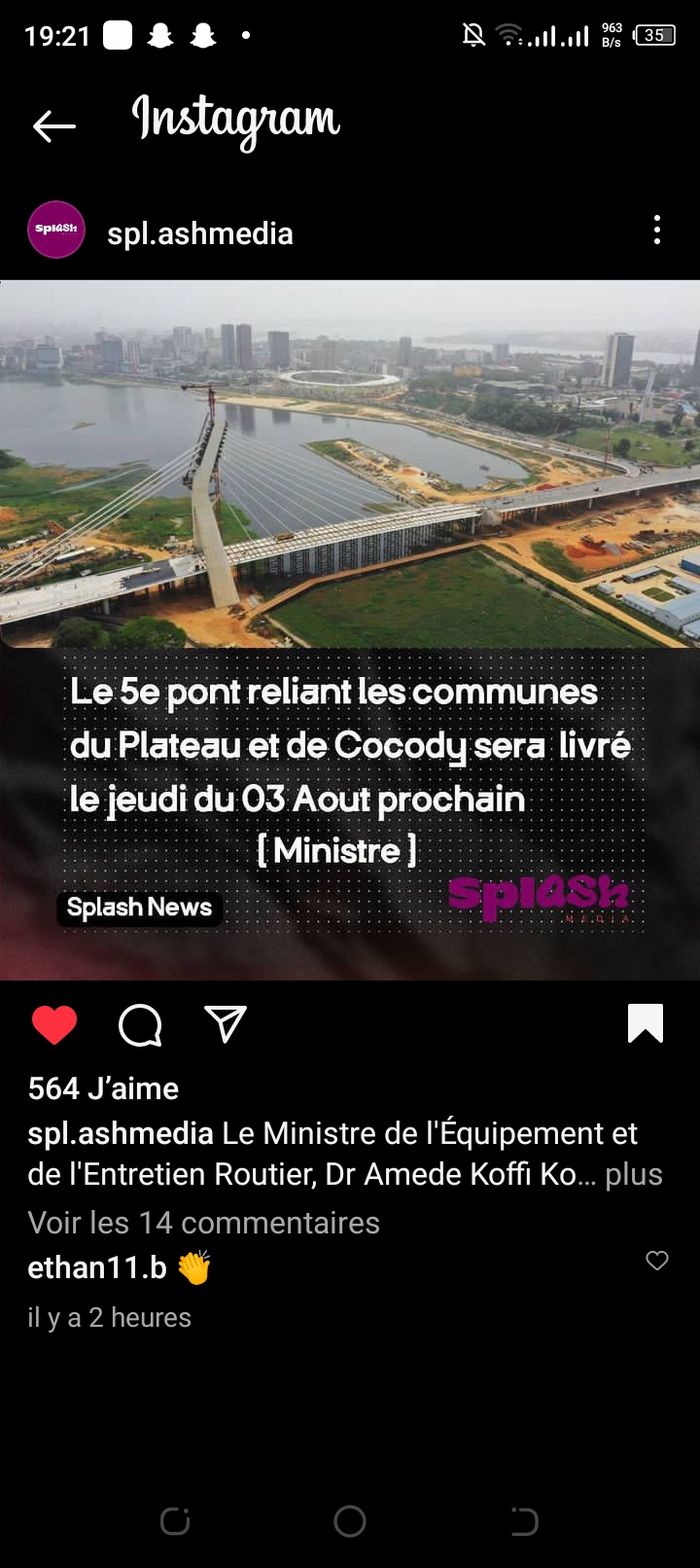Open spl.ashmedia profile picture
Viewport: 700px width, 1568px height.
(56, 231)
